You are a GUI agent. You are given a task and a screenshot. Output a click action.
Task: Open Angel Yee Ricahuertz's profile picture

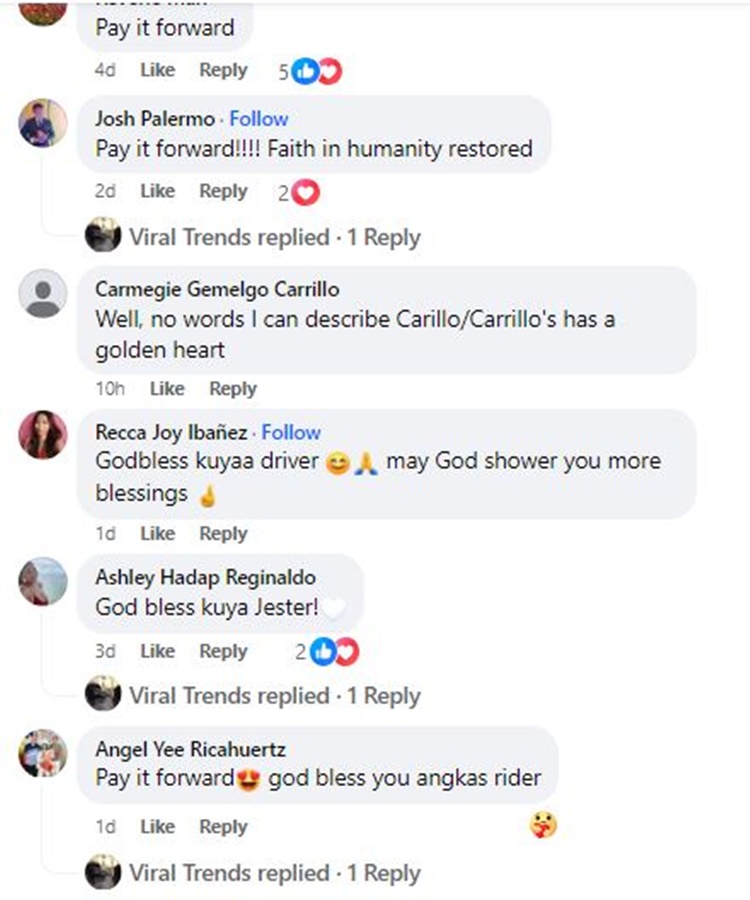[43, 753]
